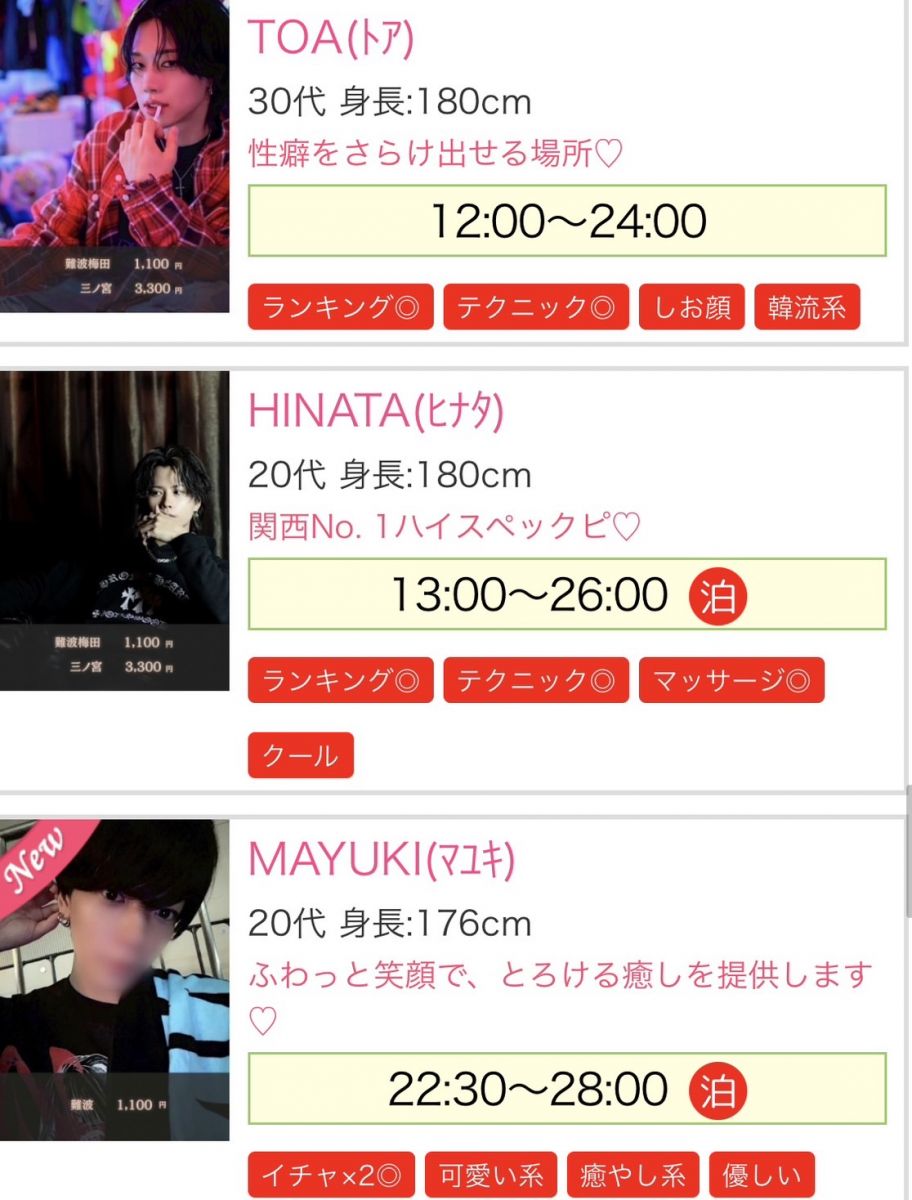912x1200 pixels.
Task: Open the HINATA(ヒナタ) name link
Action: (376, 411)
